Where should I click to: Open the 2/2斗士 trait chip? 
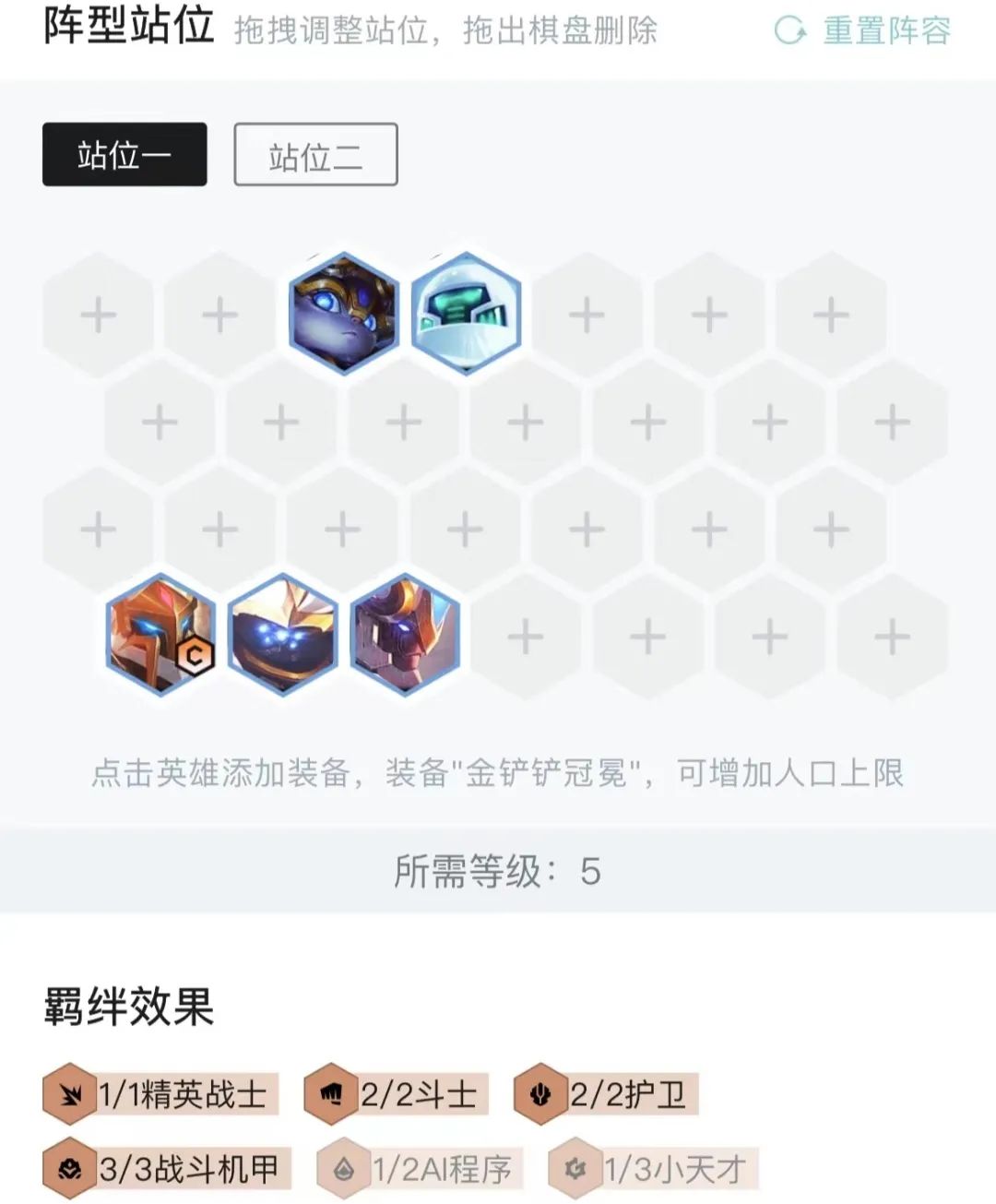click(397, 1094)
